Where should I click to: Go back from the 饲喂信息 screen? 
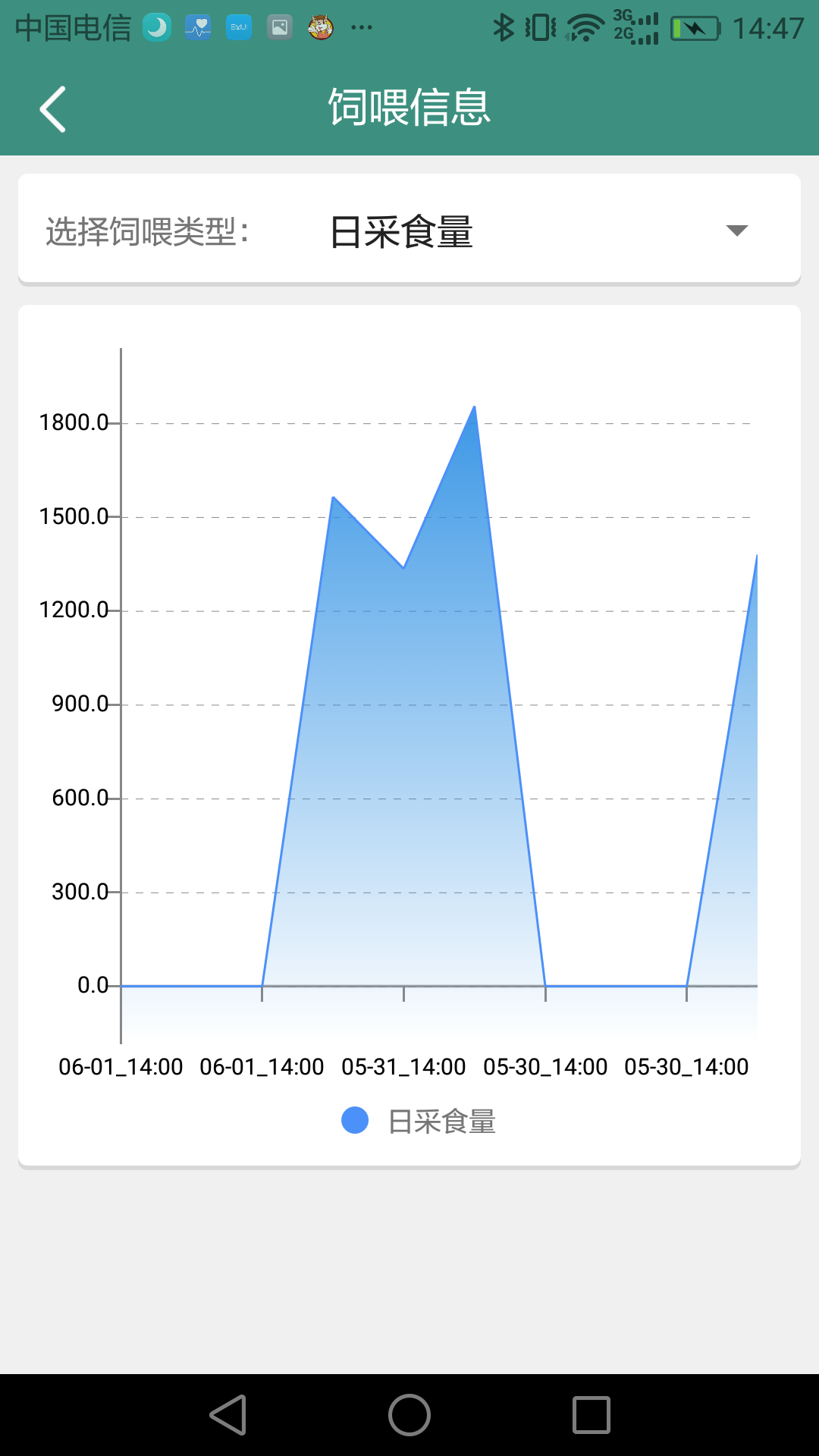[52, 109]
